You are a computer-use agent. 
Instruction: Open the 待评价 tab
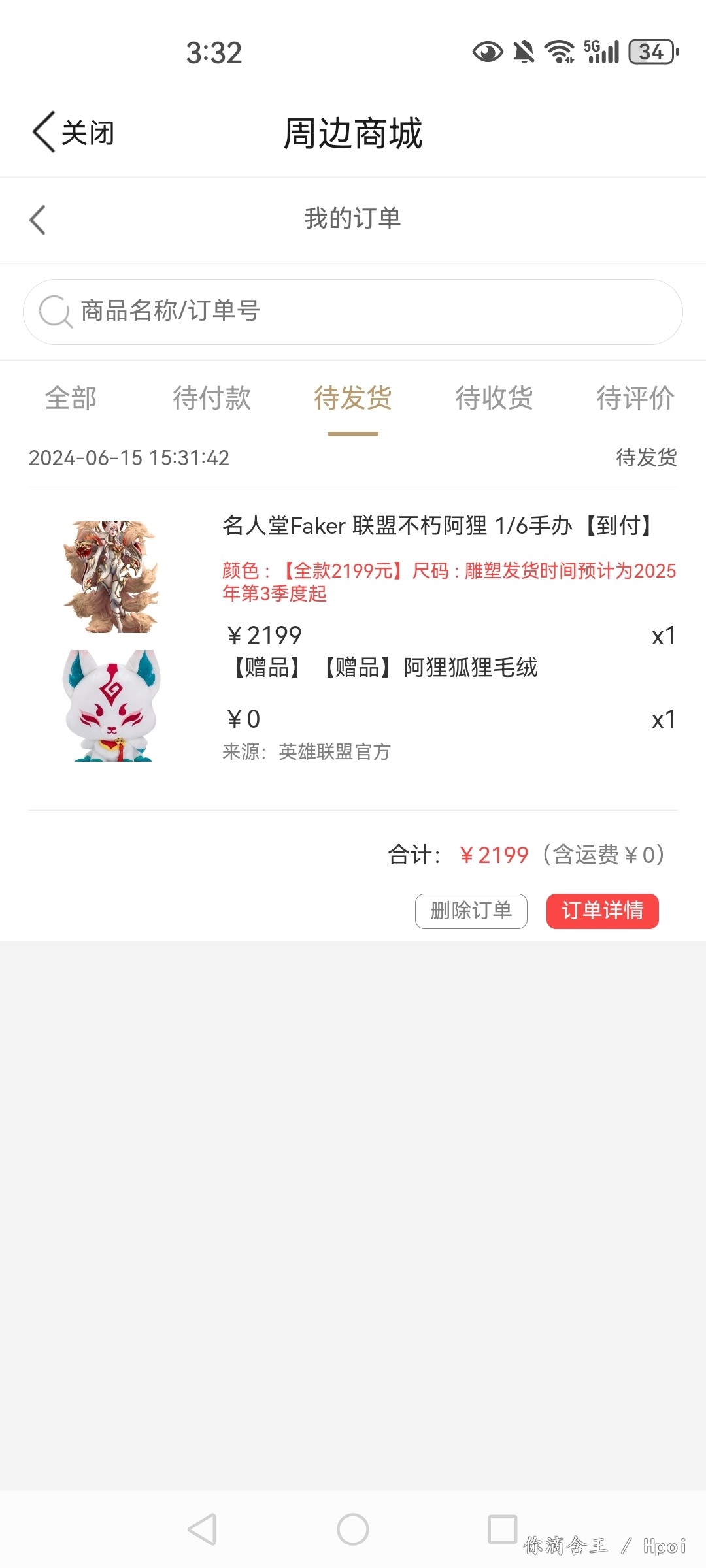tap(634, 398)
